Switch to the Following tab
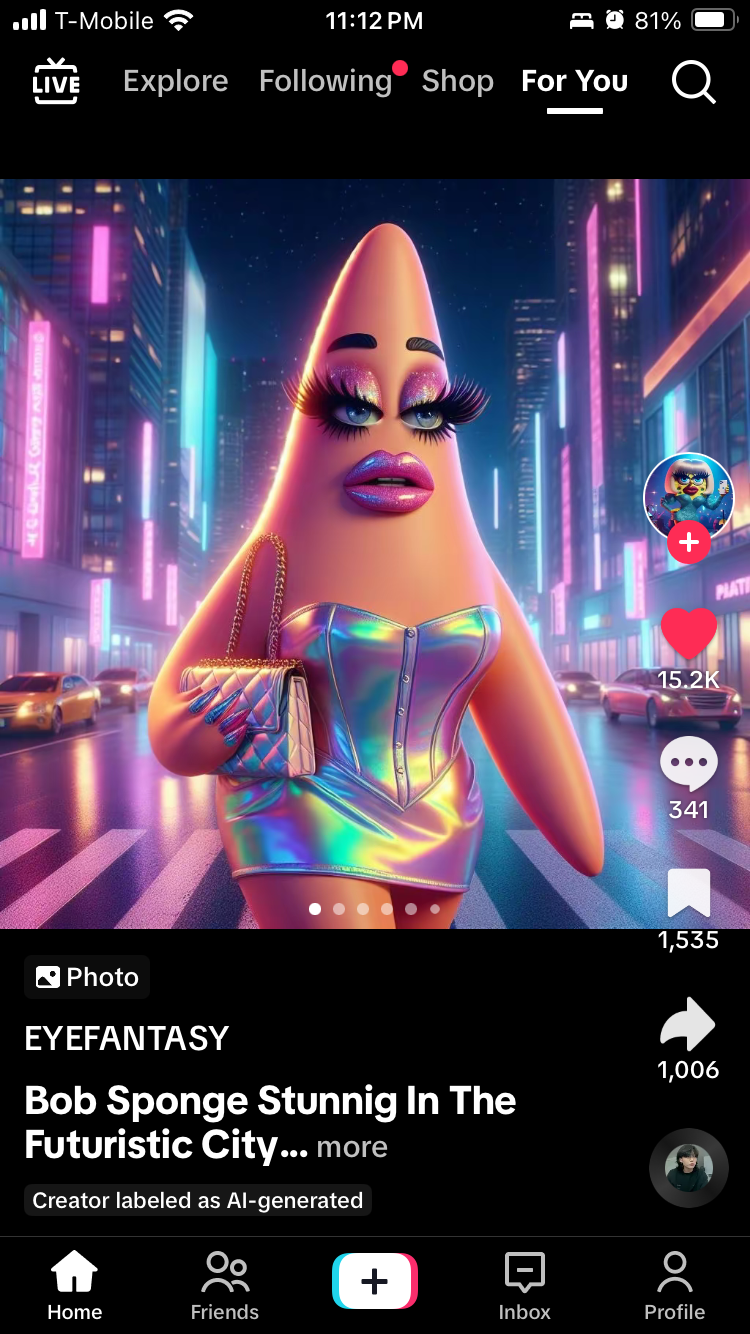Viewport: 750px width, 1334px height. point(325,82)
